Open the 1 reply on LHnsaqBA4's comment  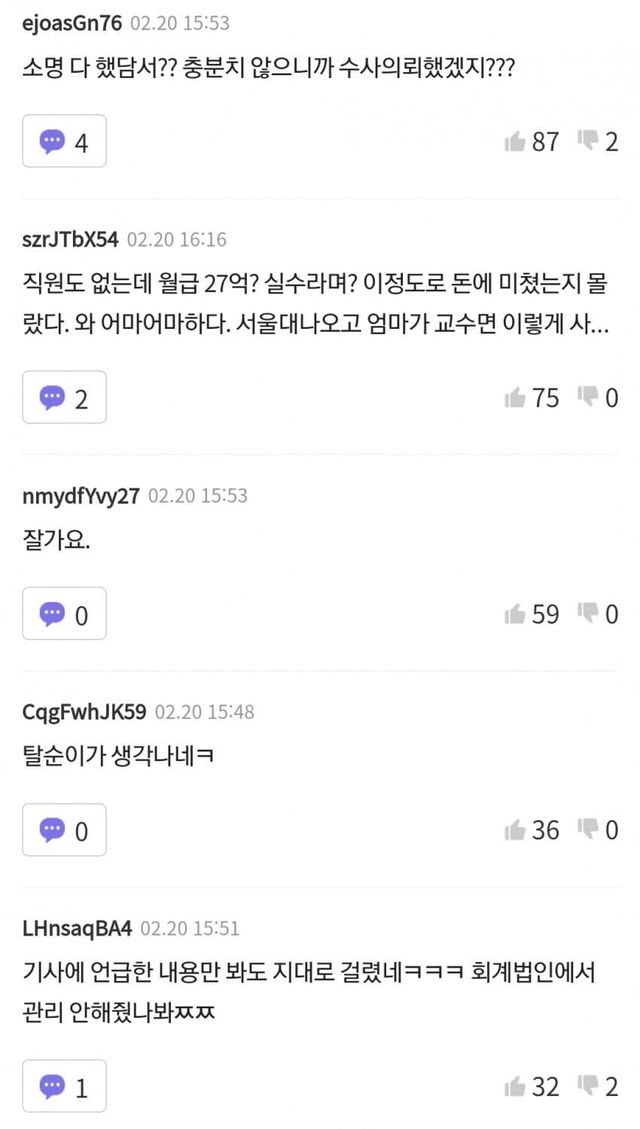point(64,1087)
